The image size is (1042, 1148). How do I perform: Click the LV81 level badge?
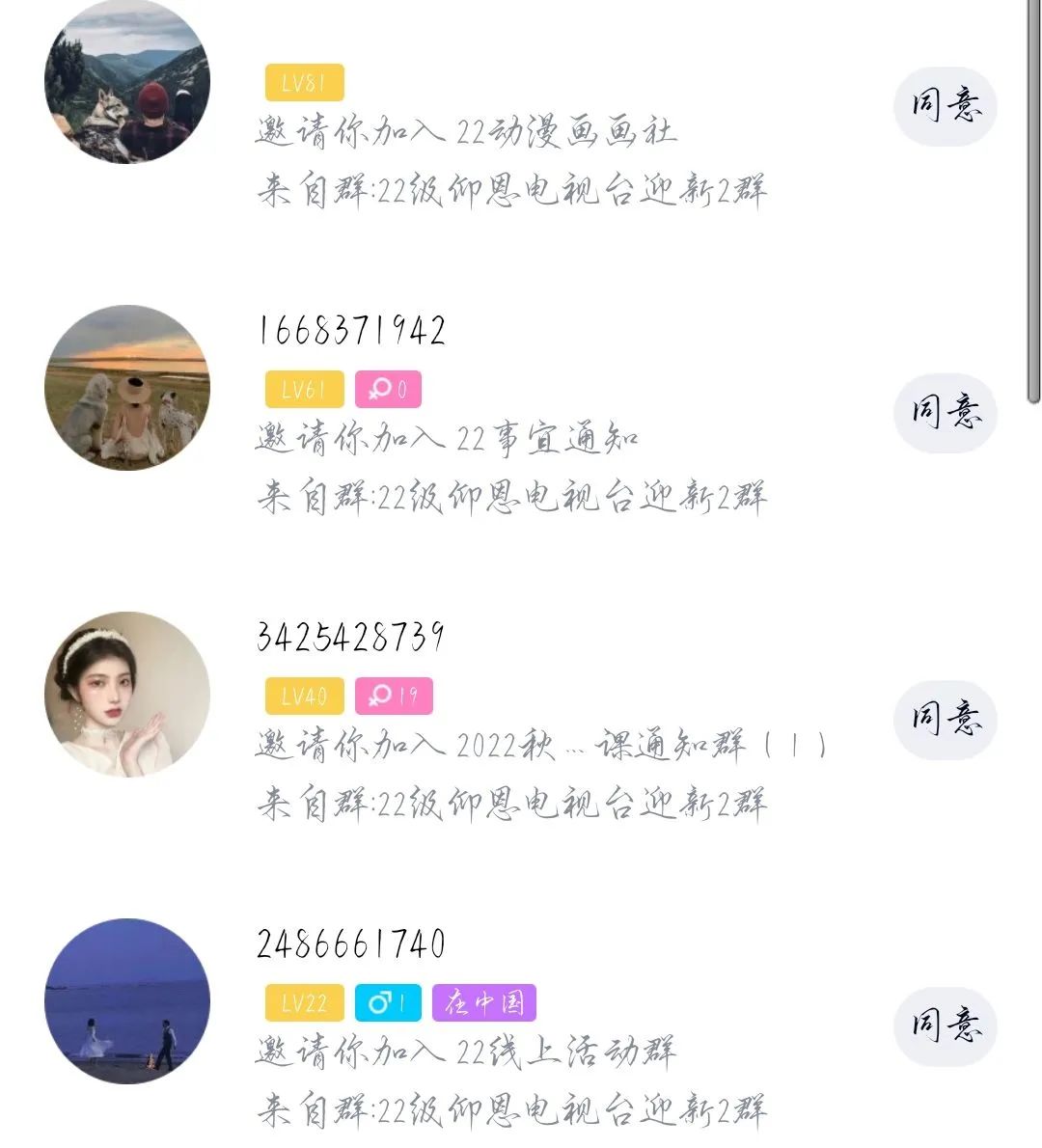tap(303, 83)
